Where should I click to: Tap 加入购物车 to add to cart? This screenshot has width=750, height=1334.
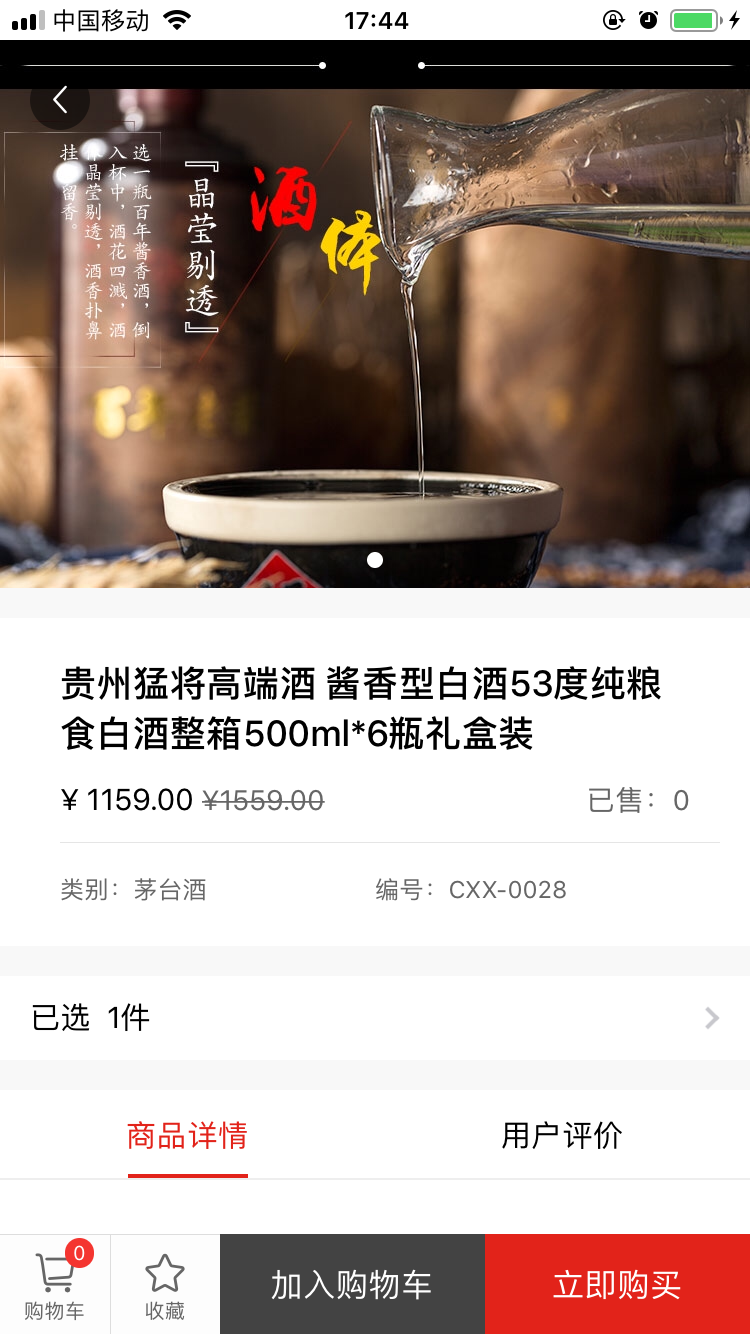[x=352, y=1284]
